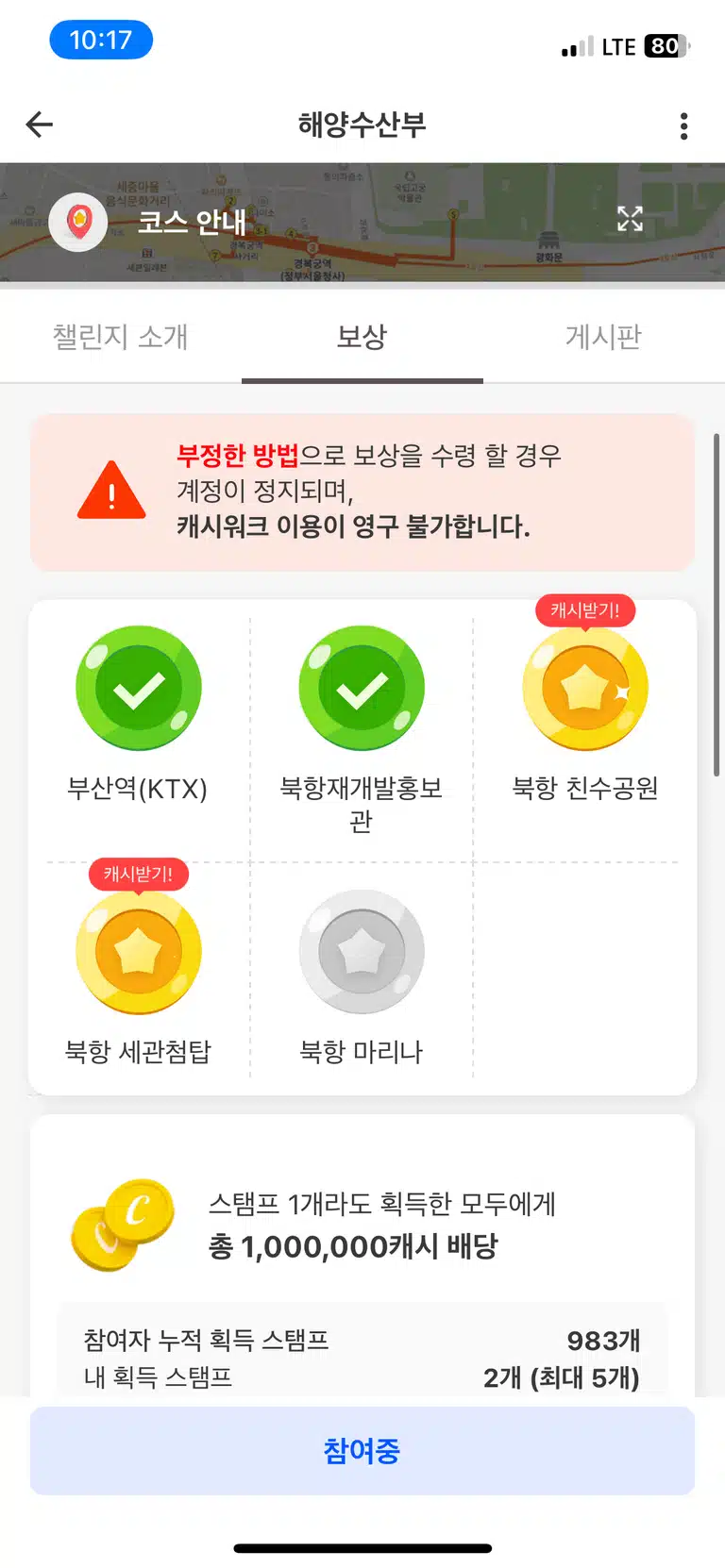The height and width of the screenshot is (1568, 725).
Task: Go back using the arrow icon
Action: [40, 125]
